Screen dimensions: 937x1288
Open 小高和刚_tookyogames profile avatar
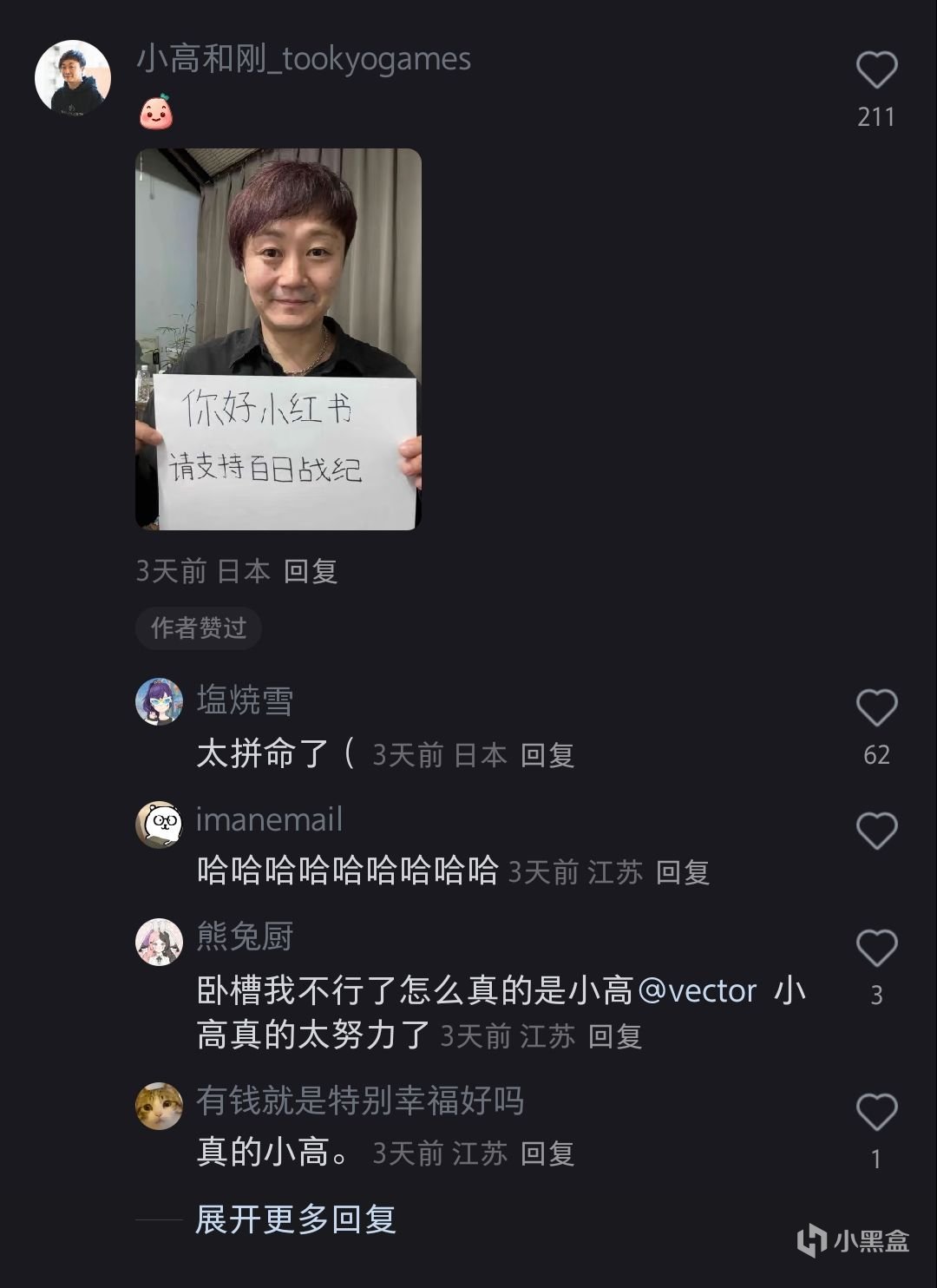pos(73,78)
